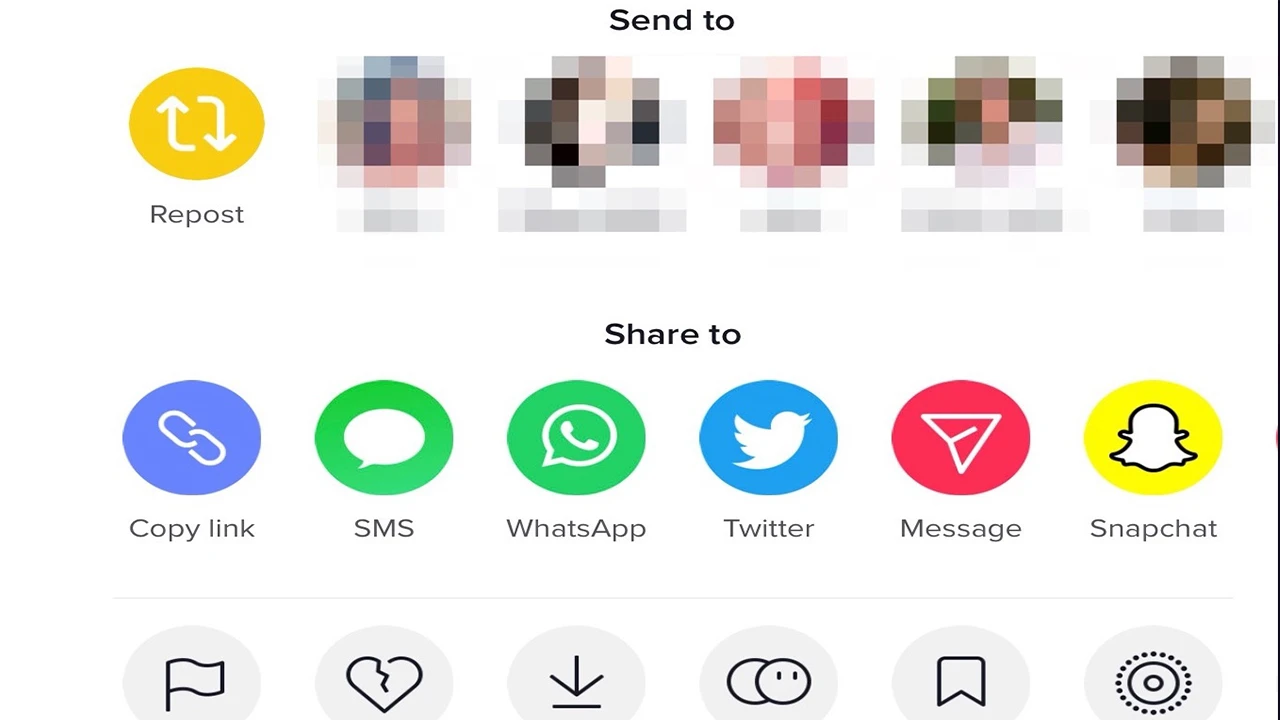Start a Duet with the faces icon
Viewport: 1280px width, 720px height.
[768, 682]
